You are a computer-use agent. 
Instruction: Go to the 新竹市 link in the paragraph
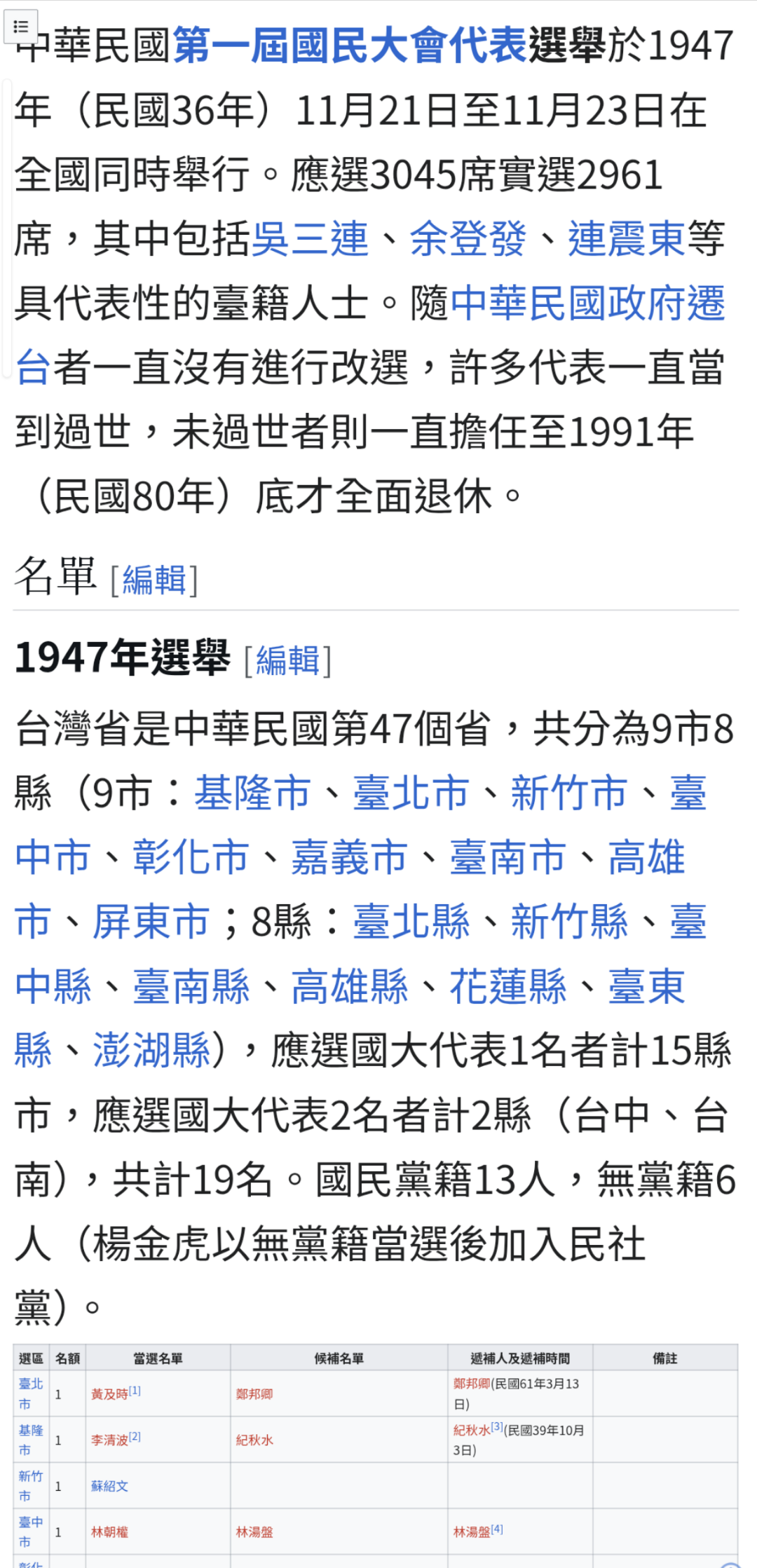[569, 793]
